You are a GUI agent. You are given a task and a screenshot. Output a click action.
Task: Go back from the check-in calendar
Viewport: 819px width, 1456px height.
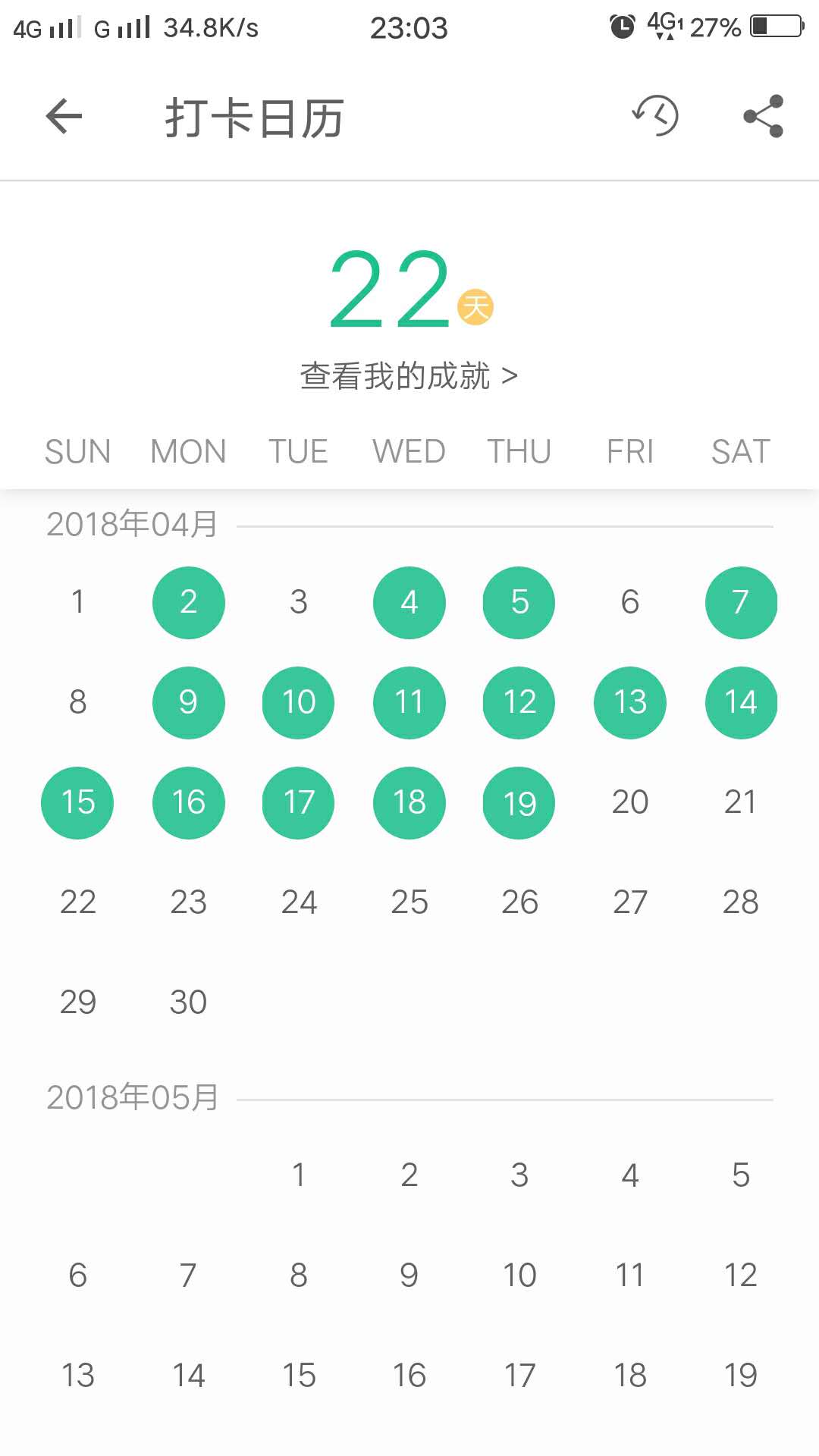click(x=64, y=117)
